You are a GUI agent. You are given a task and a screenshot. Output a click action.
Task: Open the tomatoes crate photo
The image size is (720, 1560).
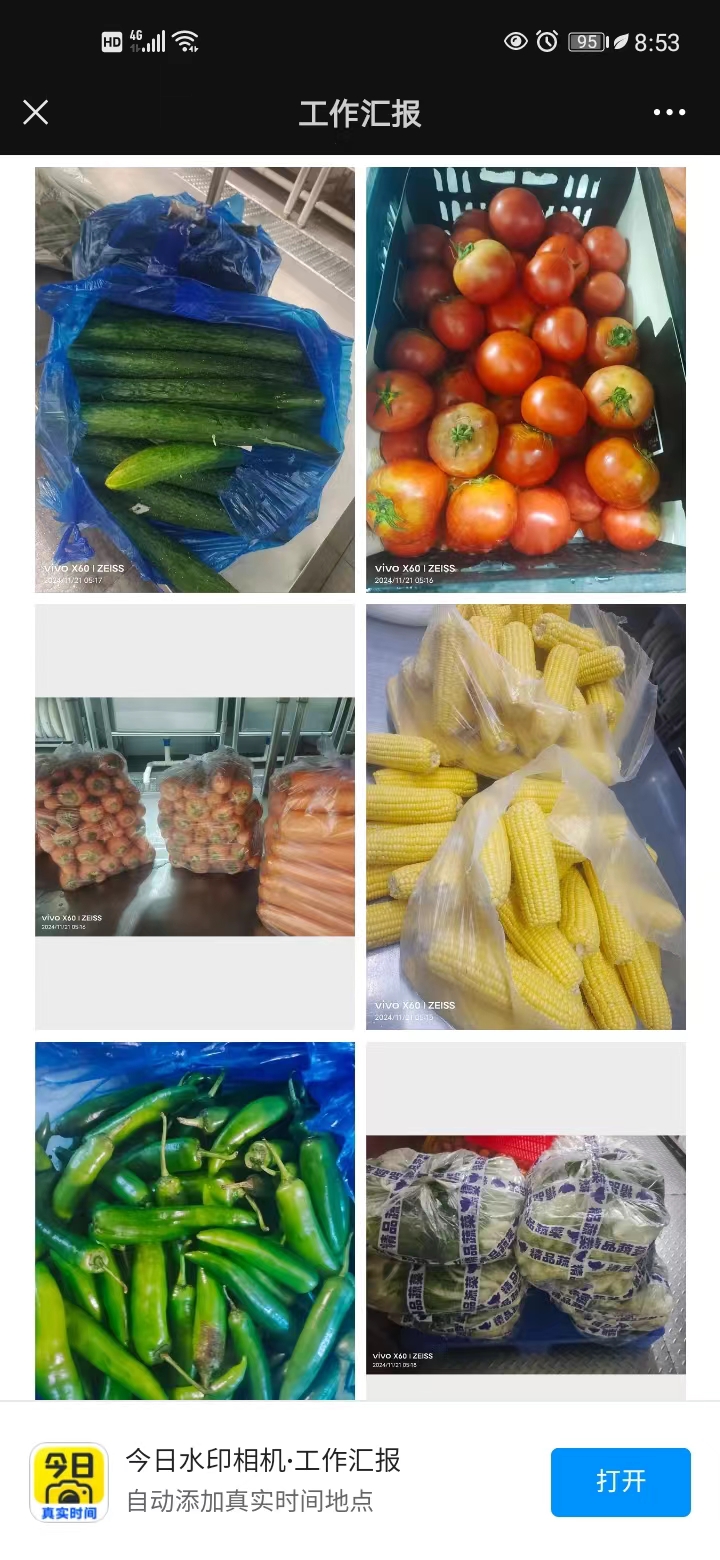click(x=526, y=380)
